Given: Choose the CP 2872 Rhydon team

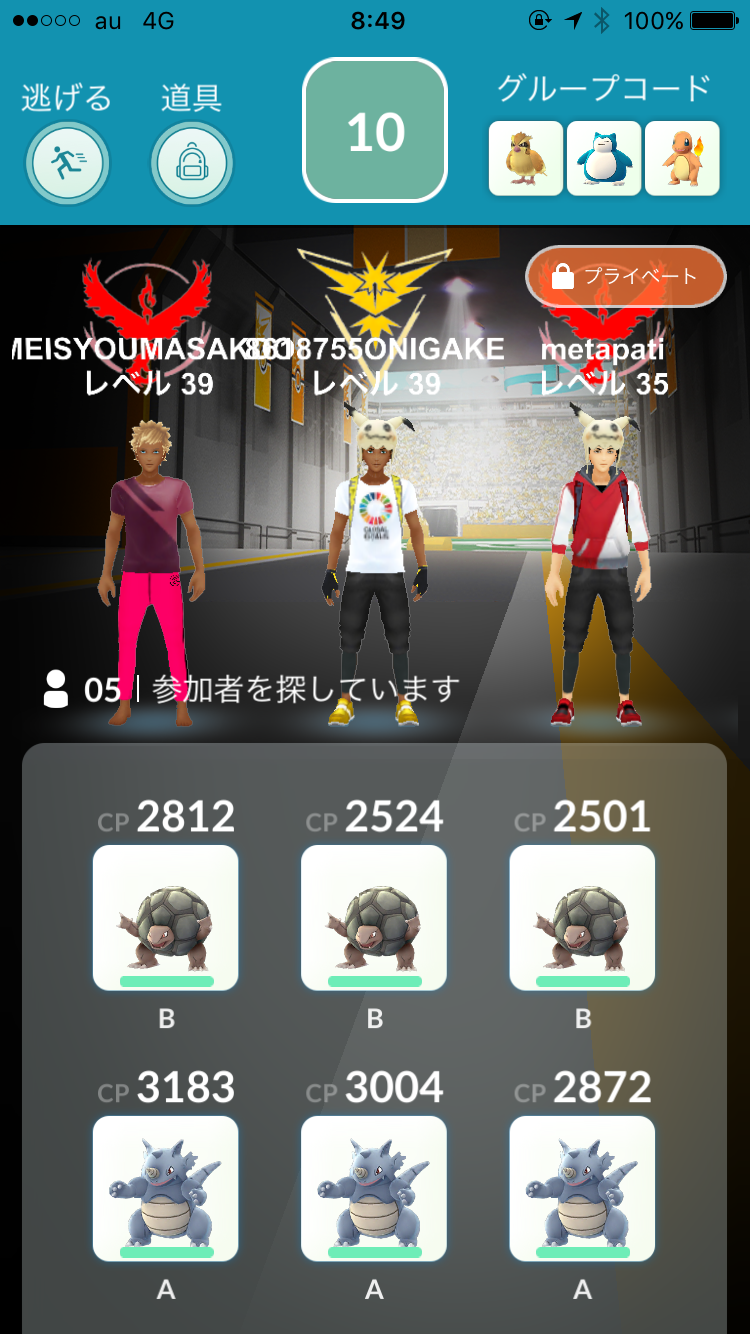Looking at the screenshot, I should pos(582,1189).
